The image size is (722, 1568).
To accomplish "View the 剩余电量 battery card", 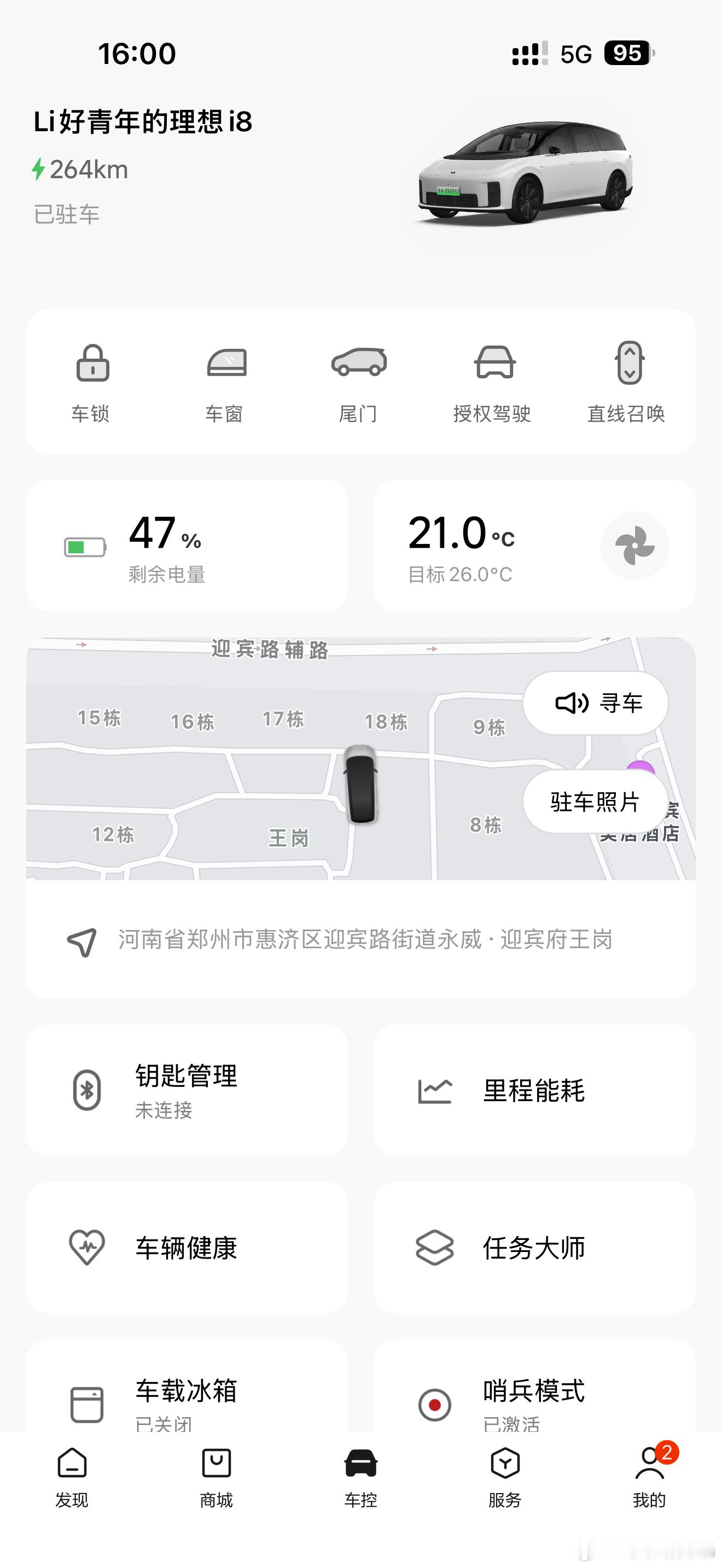I will point(187,546).
